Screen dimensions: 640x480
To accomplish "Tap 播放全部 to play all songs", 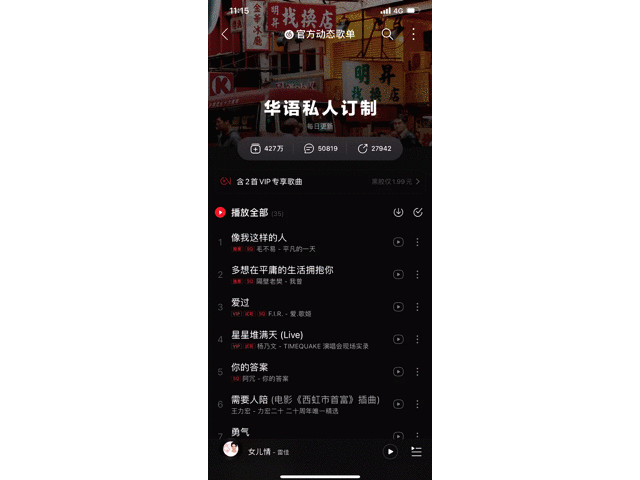I will [x=250, y=213].
